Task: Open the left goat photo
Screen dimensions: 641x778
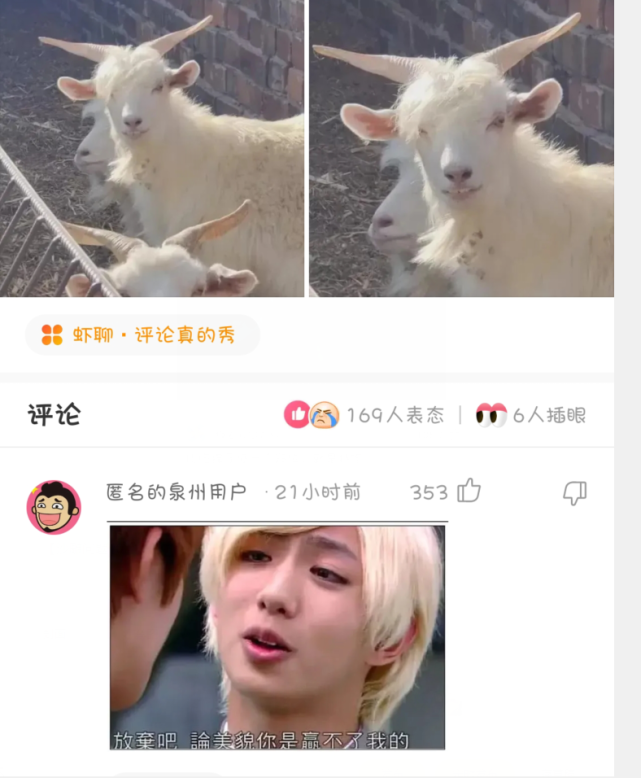Action: point(152,148)
